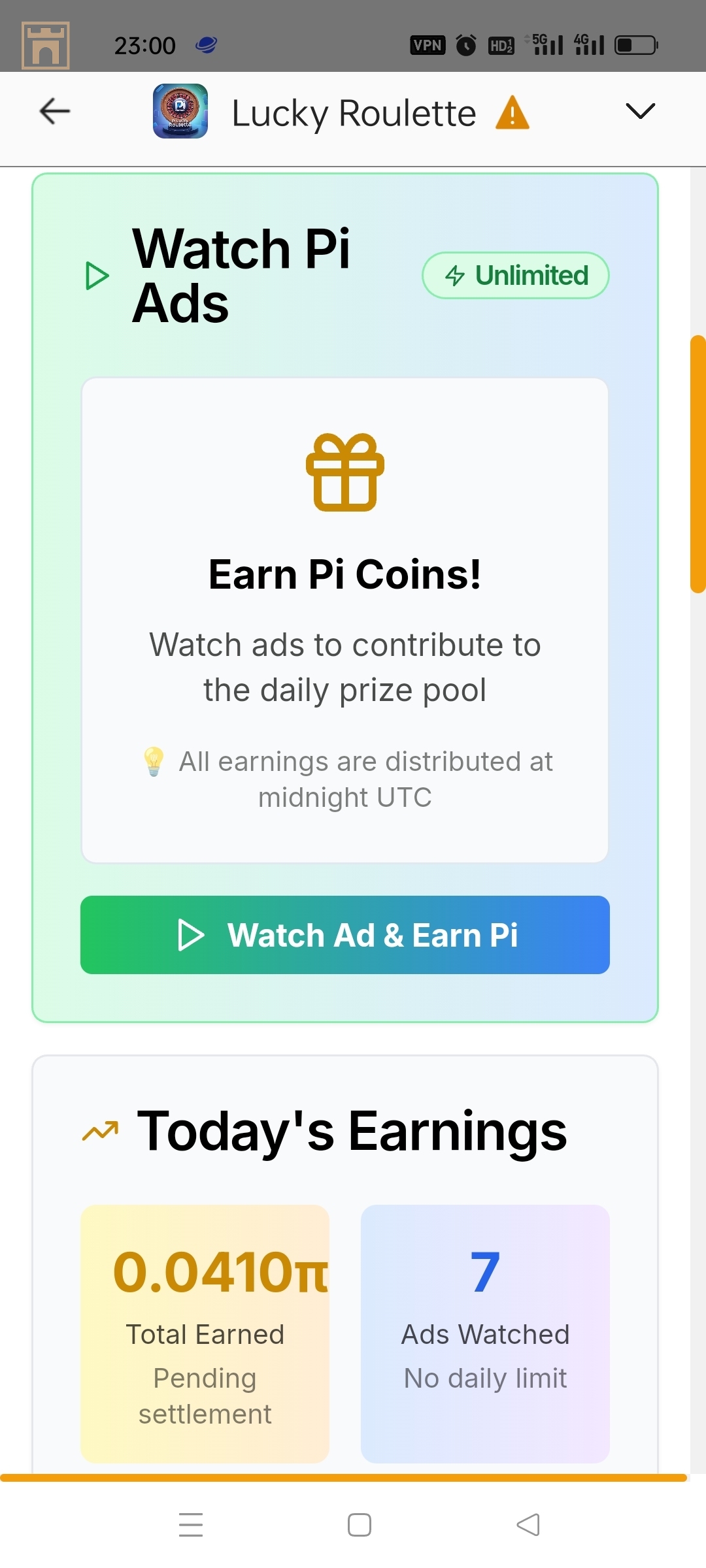Image resolution: width=706 pixels, height=1568 pixels.
Task: Open system recent apps menu
Action: (x=191, y=1524)
